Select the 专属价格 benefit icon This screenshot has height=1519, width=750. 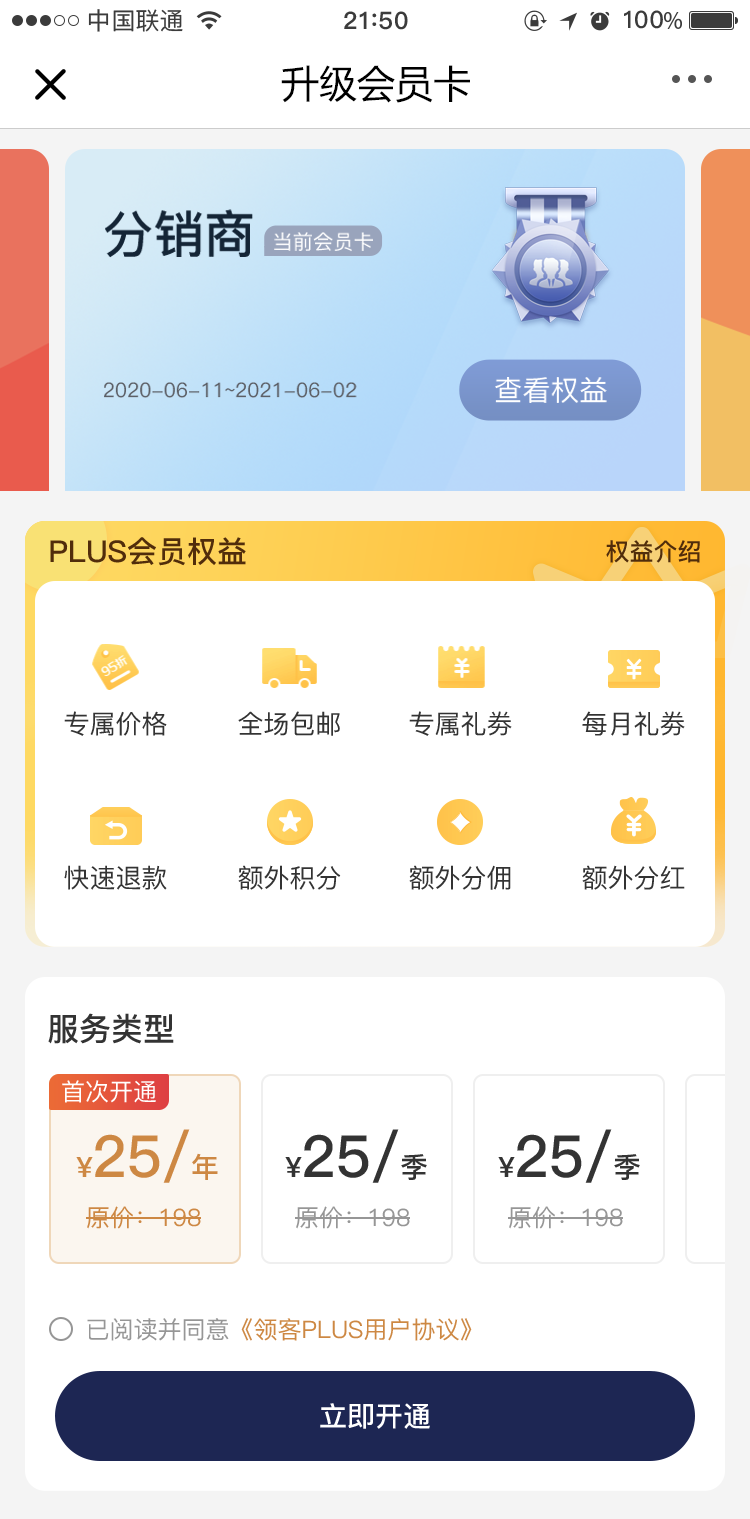point(116,667)
